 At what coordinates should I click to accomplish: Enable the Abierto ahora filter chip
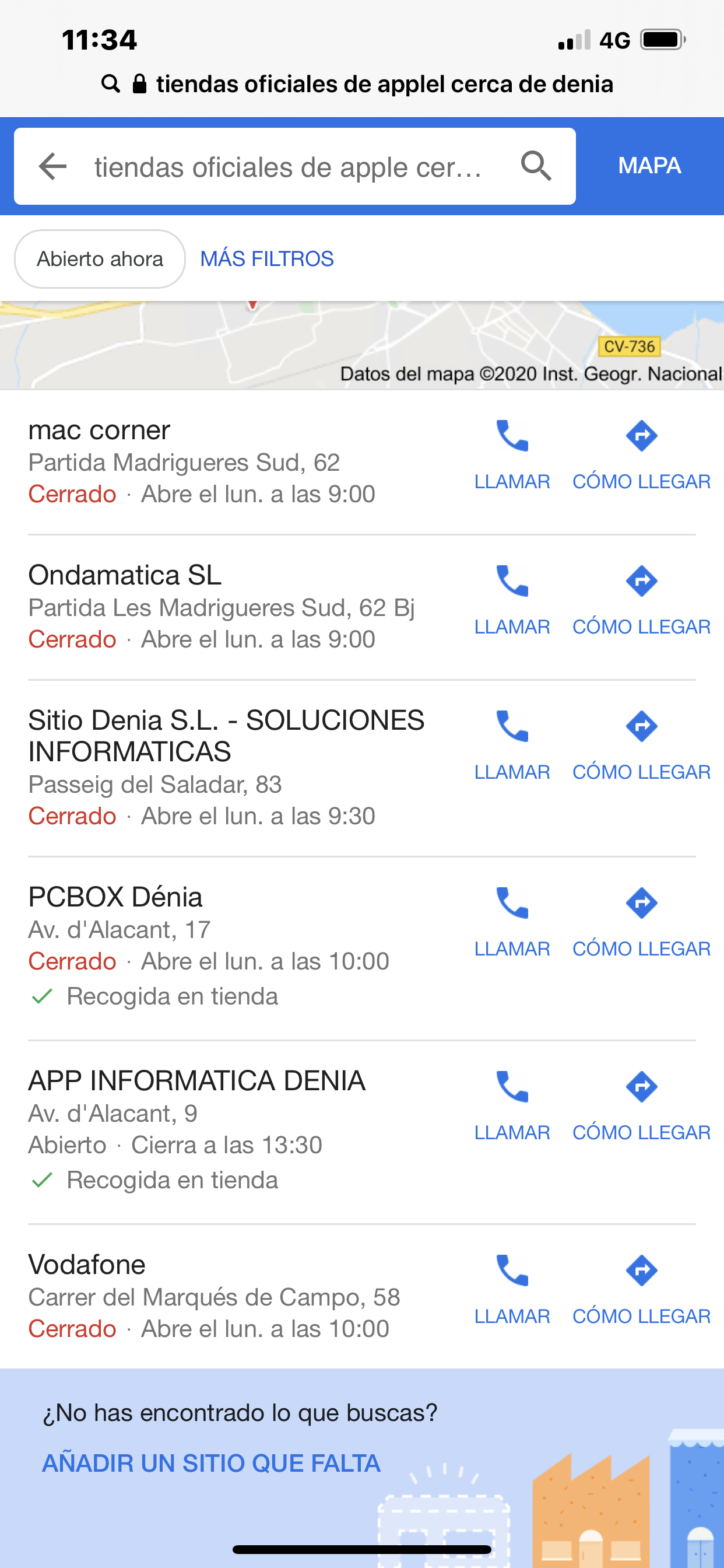100,260
